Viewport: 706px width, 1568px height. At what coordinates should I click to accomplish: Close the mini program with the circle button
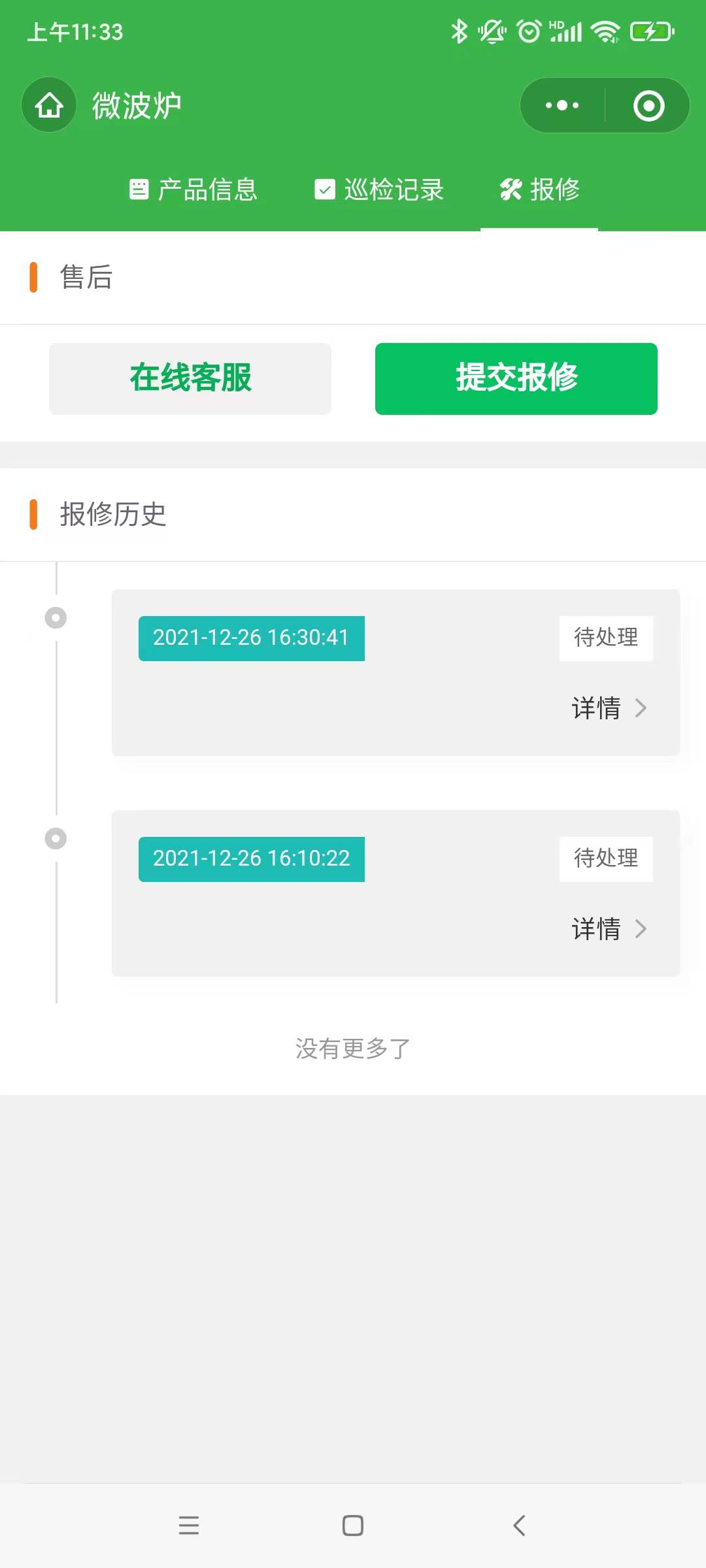point(648,105)
